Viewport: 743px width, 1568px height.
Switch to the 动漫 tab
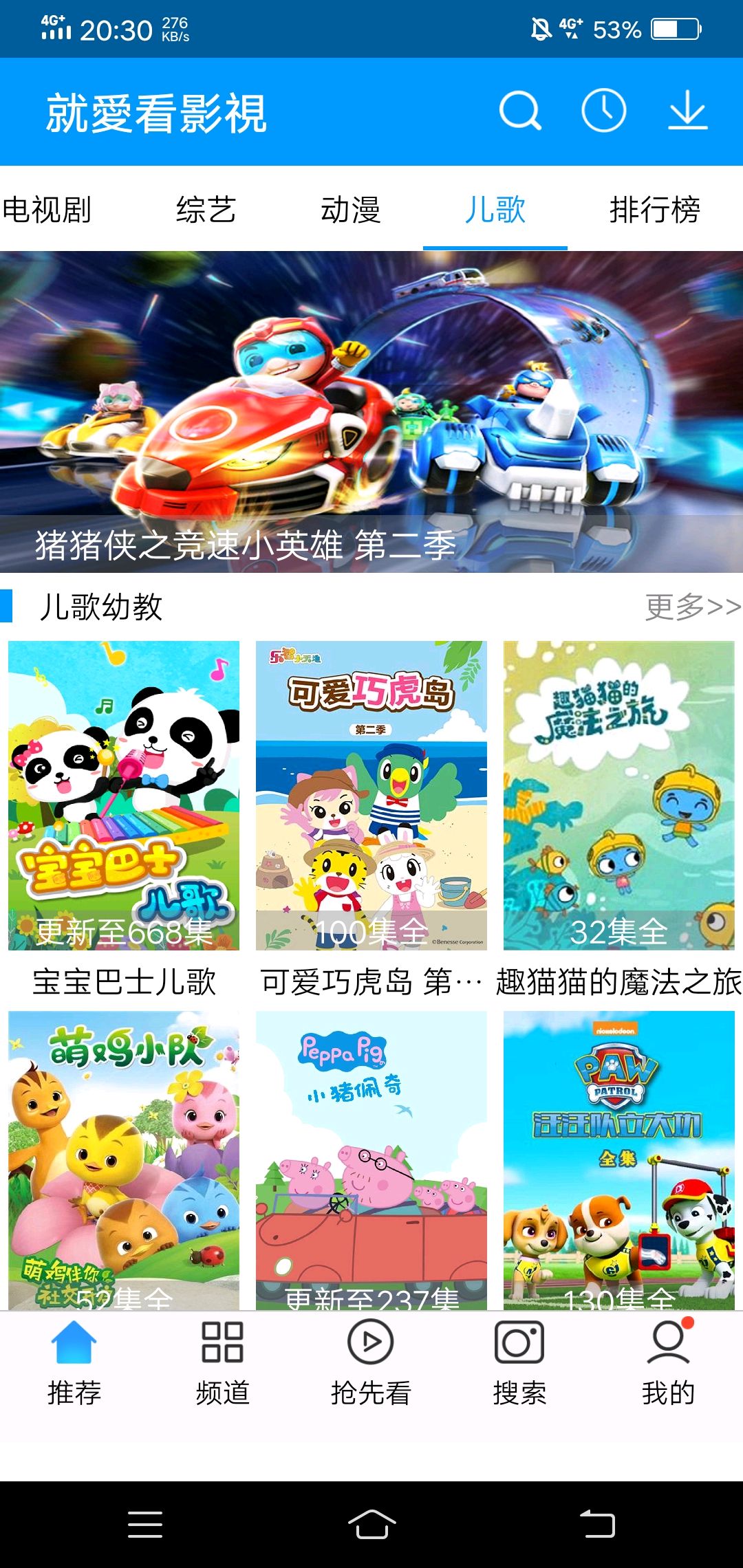click(x=353, y=211)
